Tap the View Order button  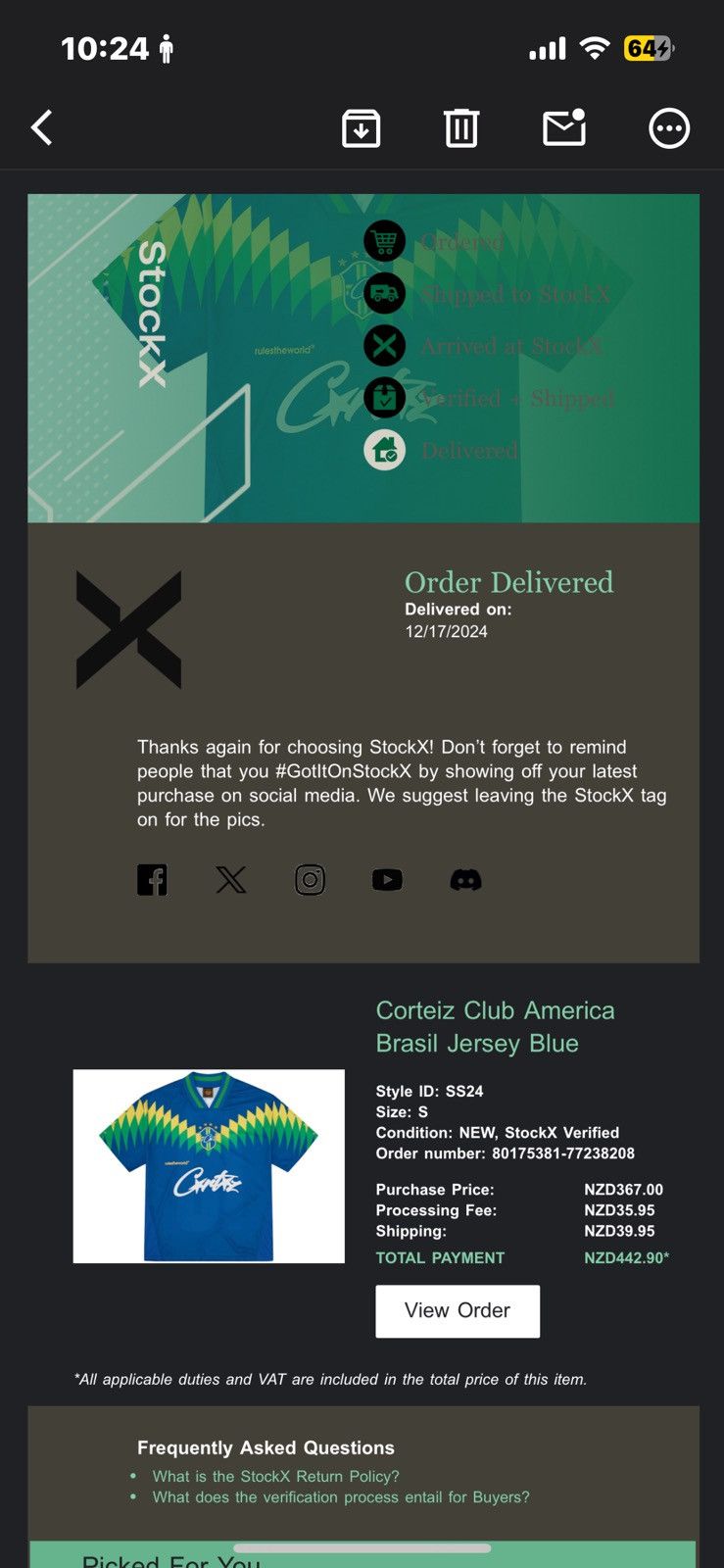(458, 1310)
